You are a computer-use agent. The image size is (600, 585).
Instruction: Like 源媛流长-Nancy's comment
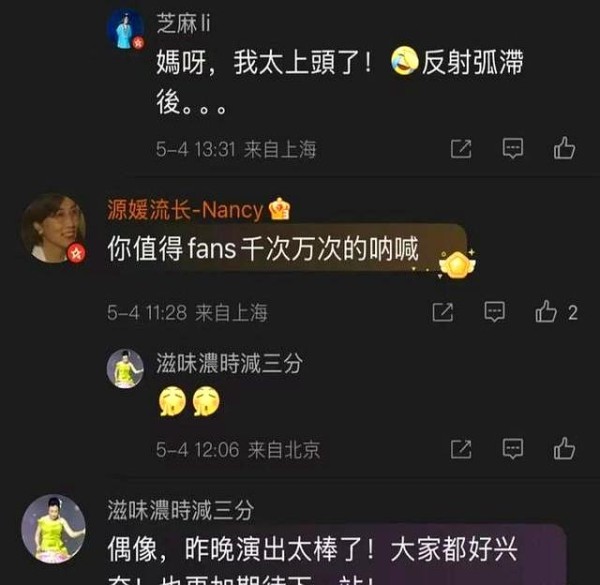(x=546, y=313)
